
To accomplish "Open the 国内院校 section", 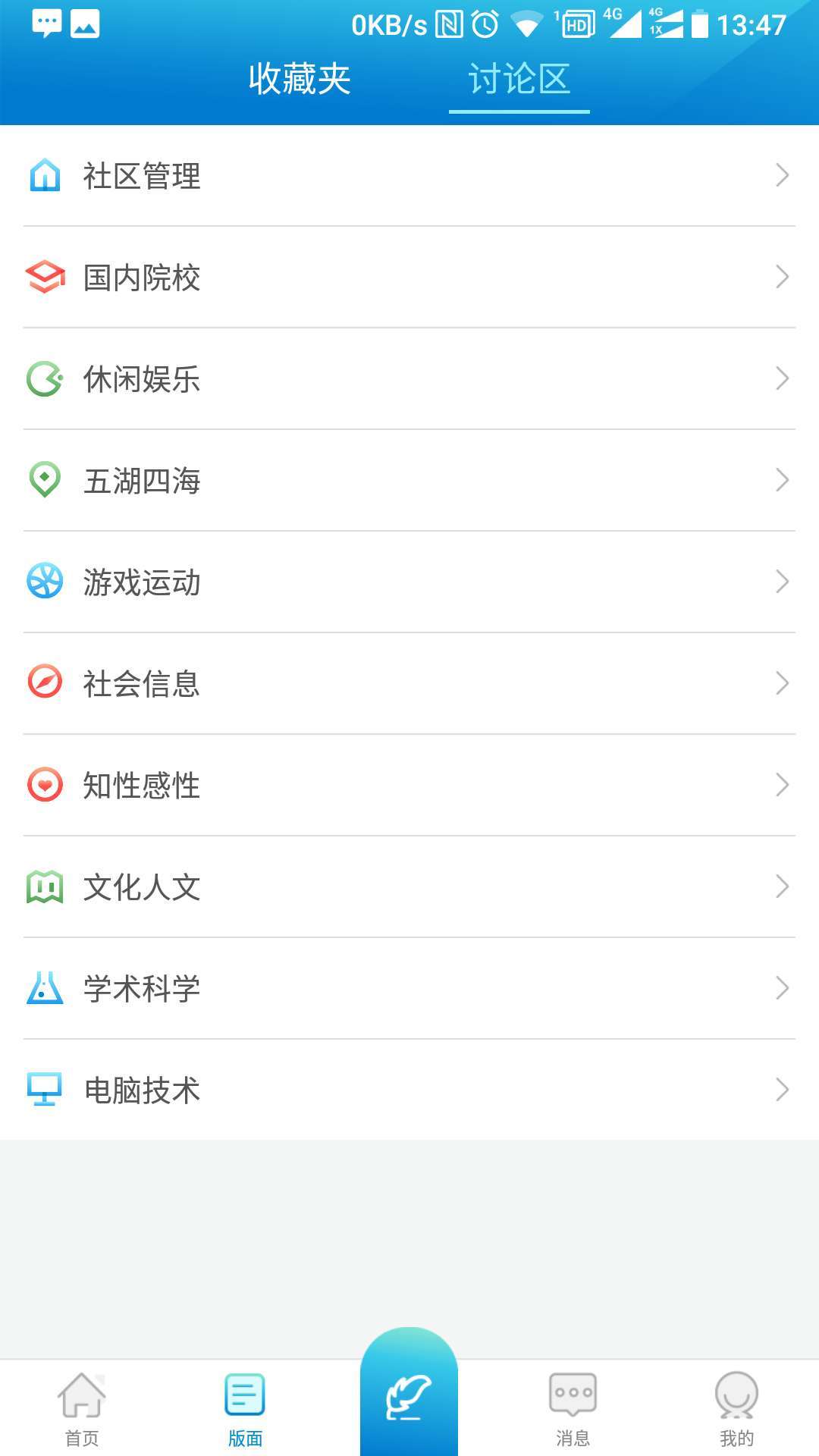I will pos(409,278).
